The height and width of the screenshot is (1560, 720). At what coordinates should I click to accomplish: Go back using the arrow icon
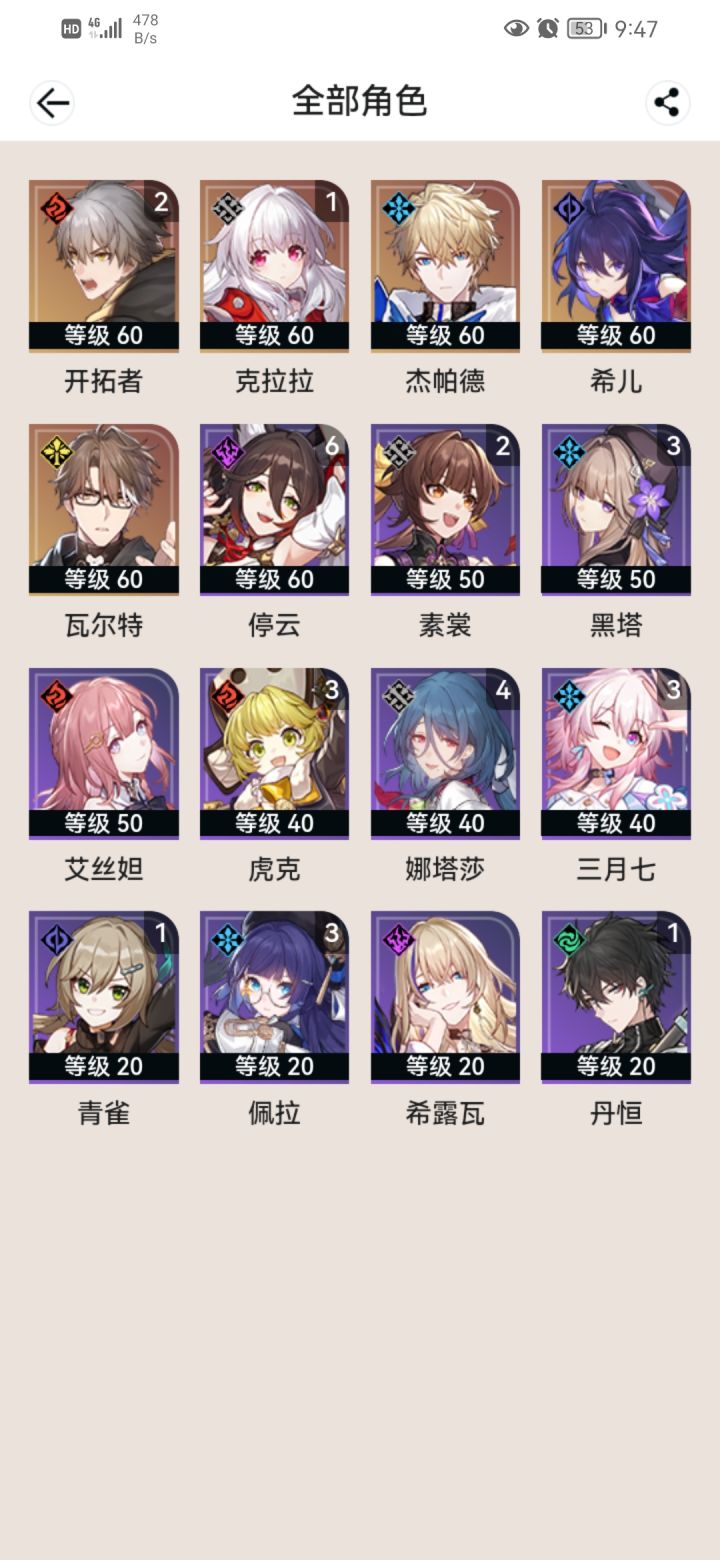pyautogui.click(x=52, y=102)
